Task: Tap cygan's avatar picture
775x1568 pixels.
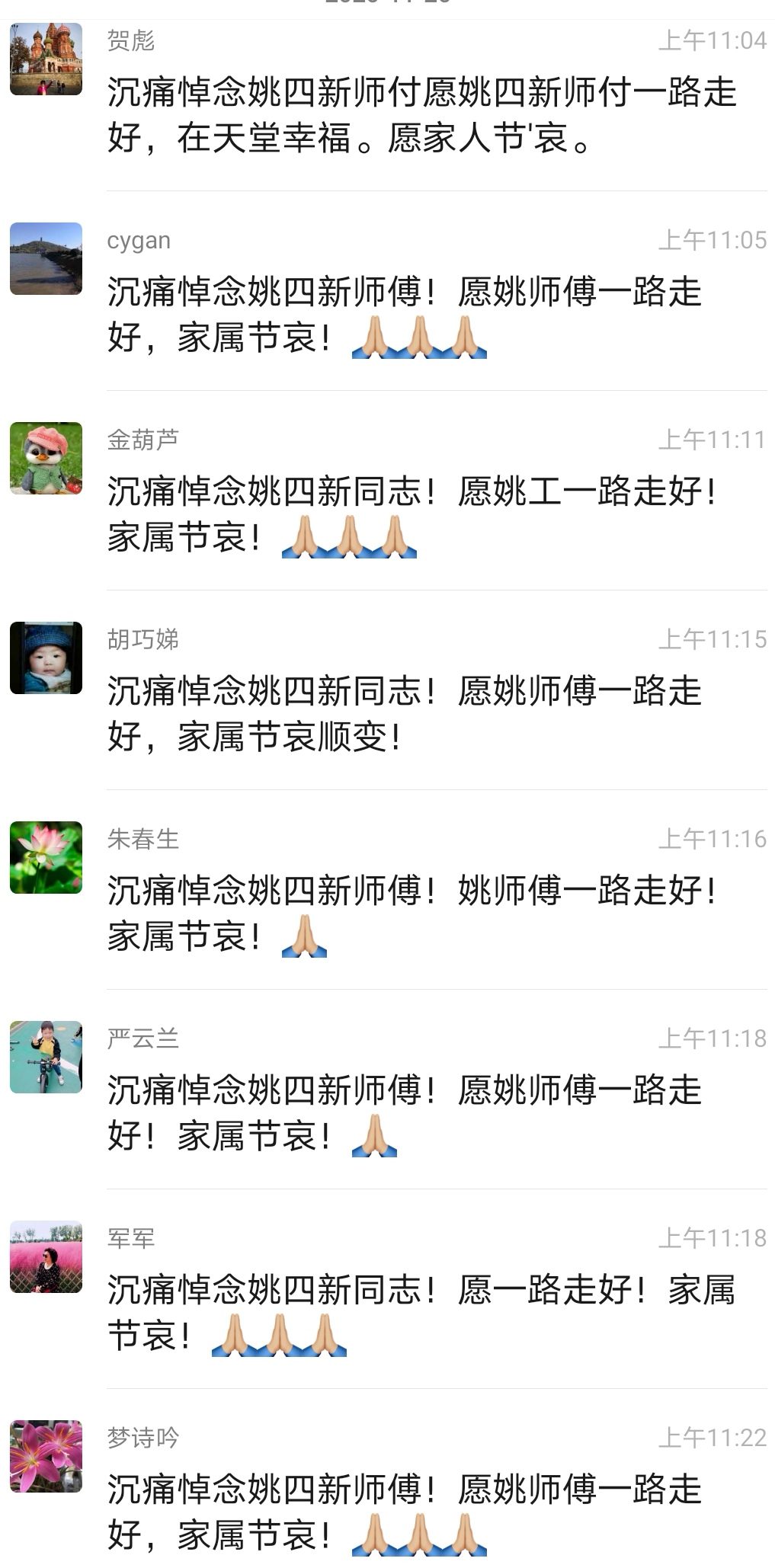Action: pyautogui.click(x=46, y=258)
